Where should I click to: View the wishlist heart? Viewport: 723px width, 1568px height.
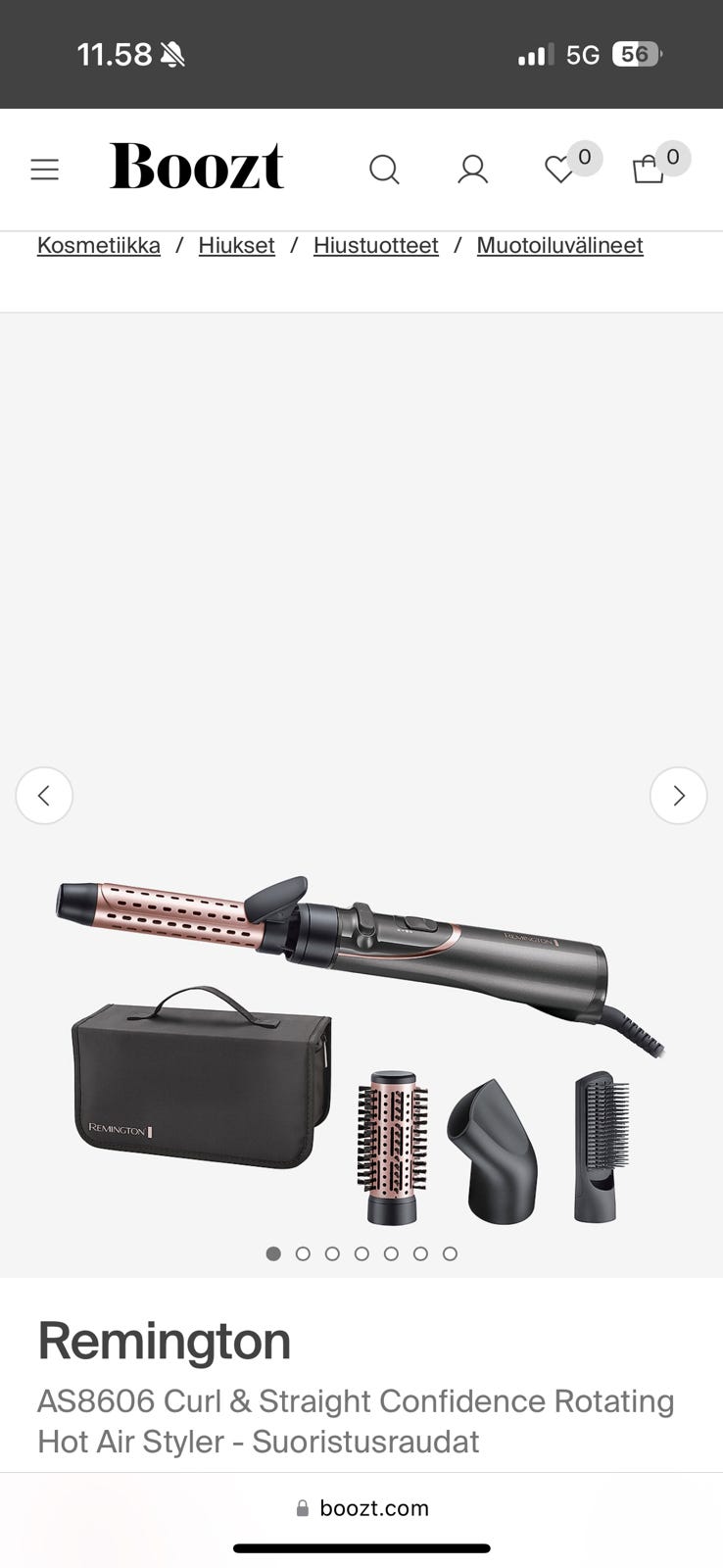(x=559, y=170)
